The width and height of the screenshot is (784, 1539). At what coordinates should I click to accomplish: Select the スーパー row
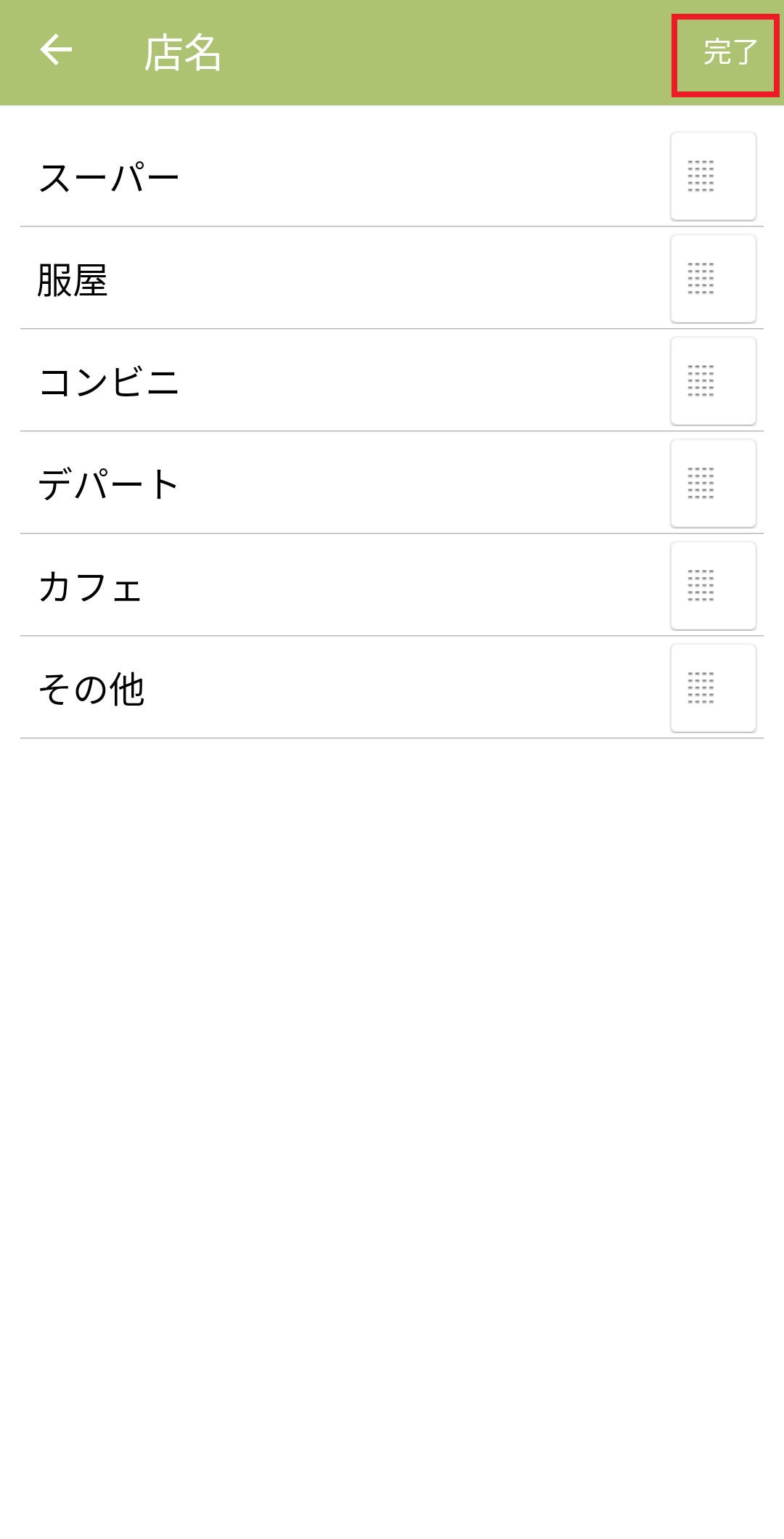[x=109, y=177]
